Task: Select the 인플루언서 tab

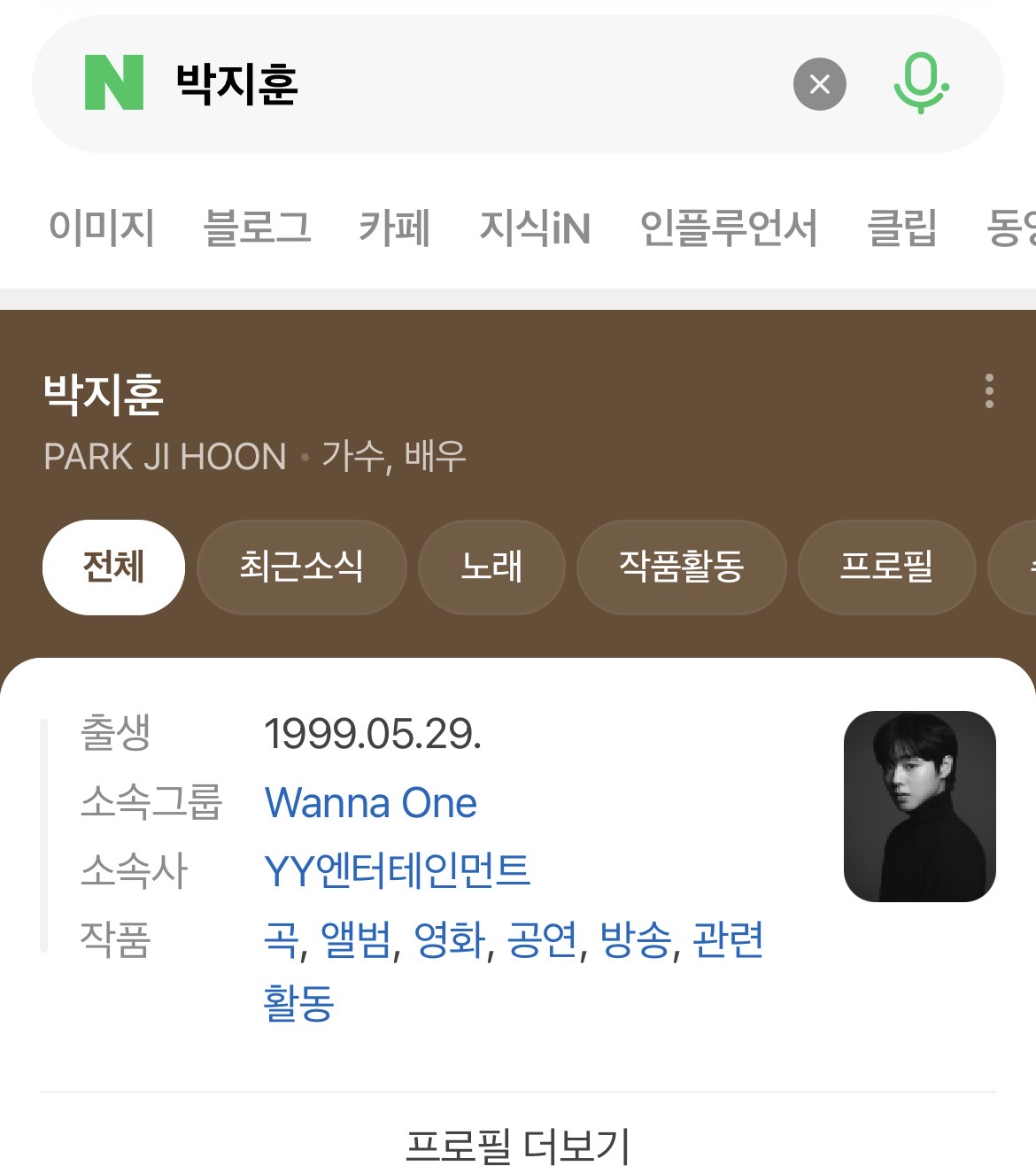Action: (730, 228)
